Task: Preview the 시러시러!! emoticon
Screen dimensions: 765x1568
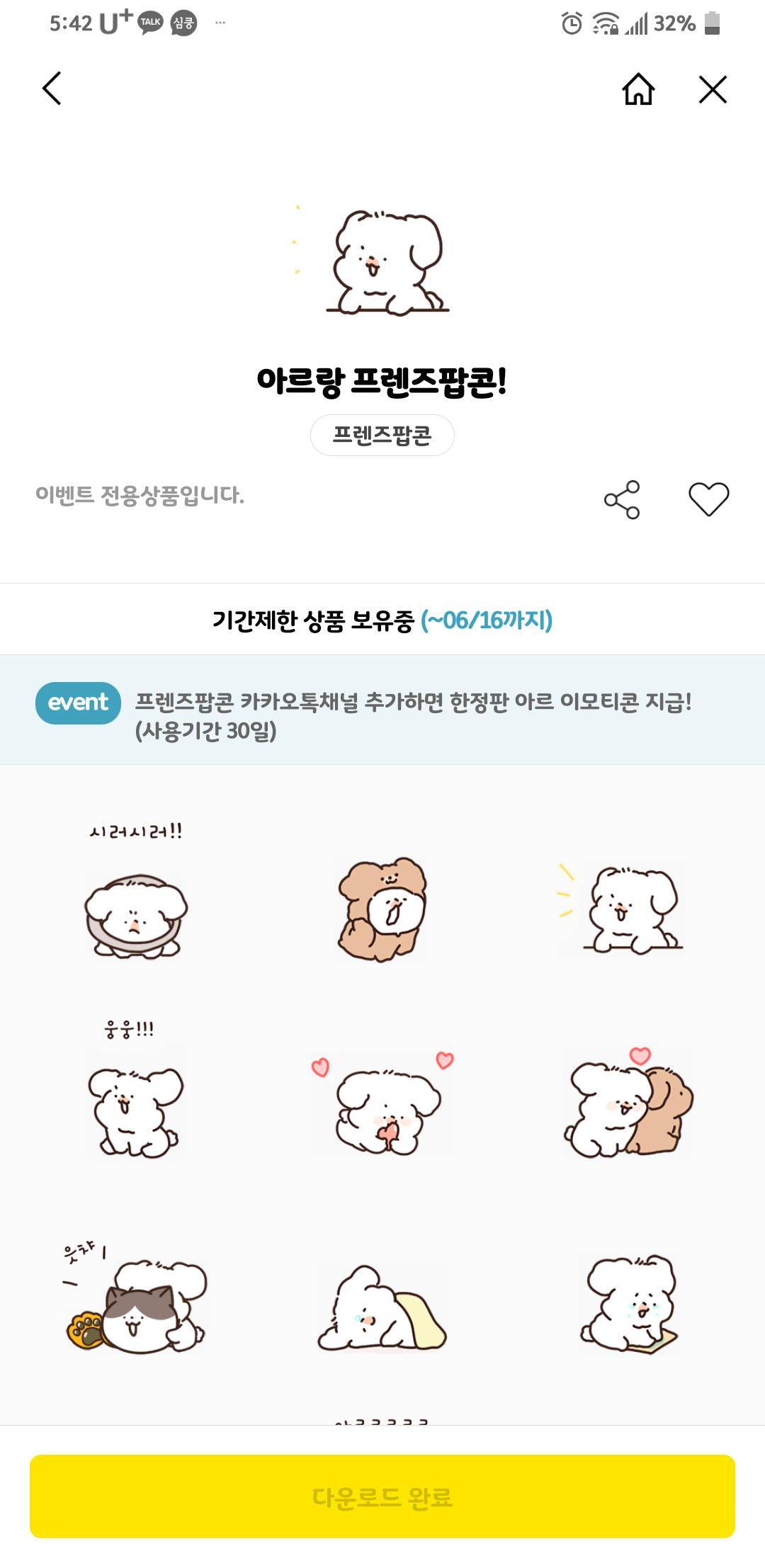Action: click(x=136, y=891)
